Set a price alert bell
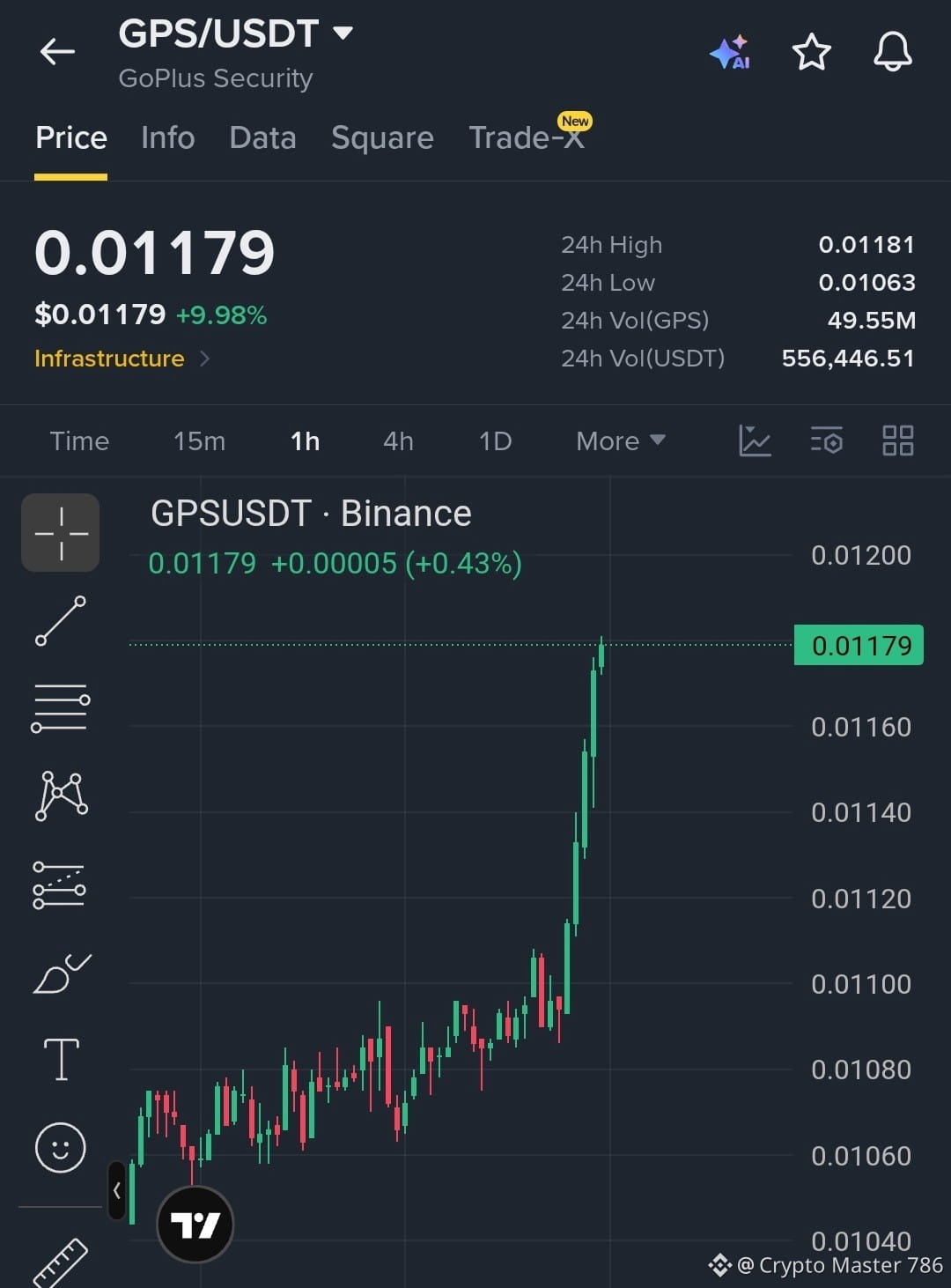 (x=892, y=52)
